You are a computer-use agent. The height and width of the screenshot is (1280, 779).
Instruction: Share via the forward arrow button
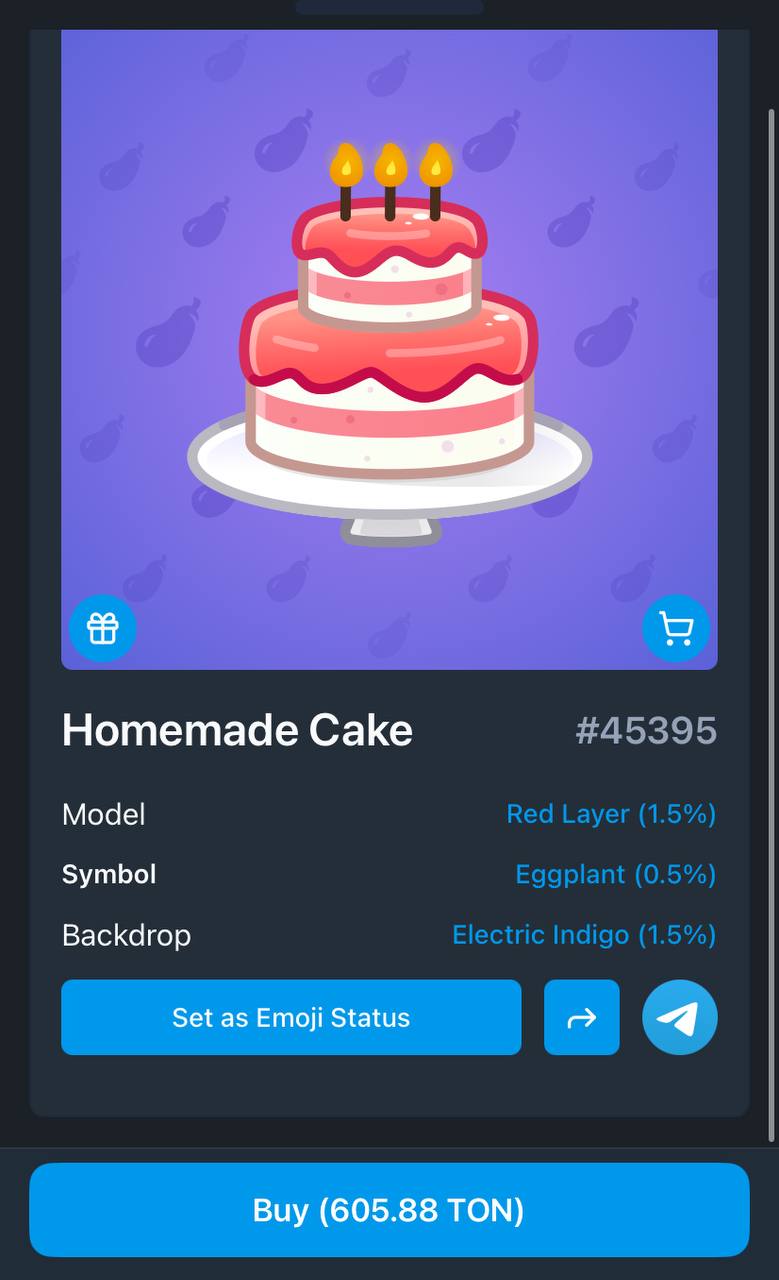pos(581,1018)
